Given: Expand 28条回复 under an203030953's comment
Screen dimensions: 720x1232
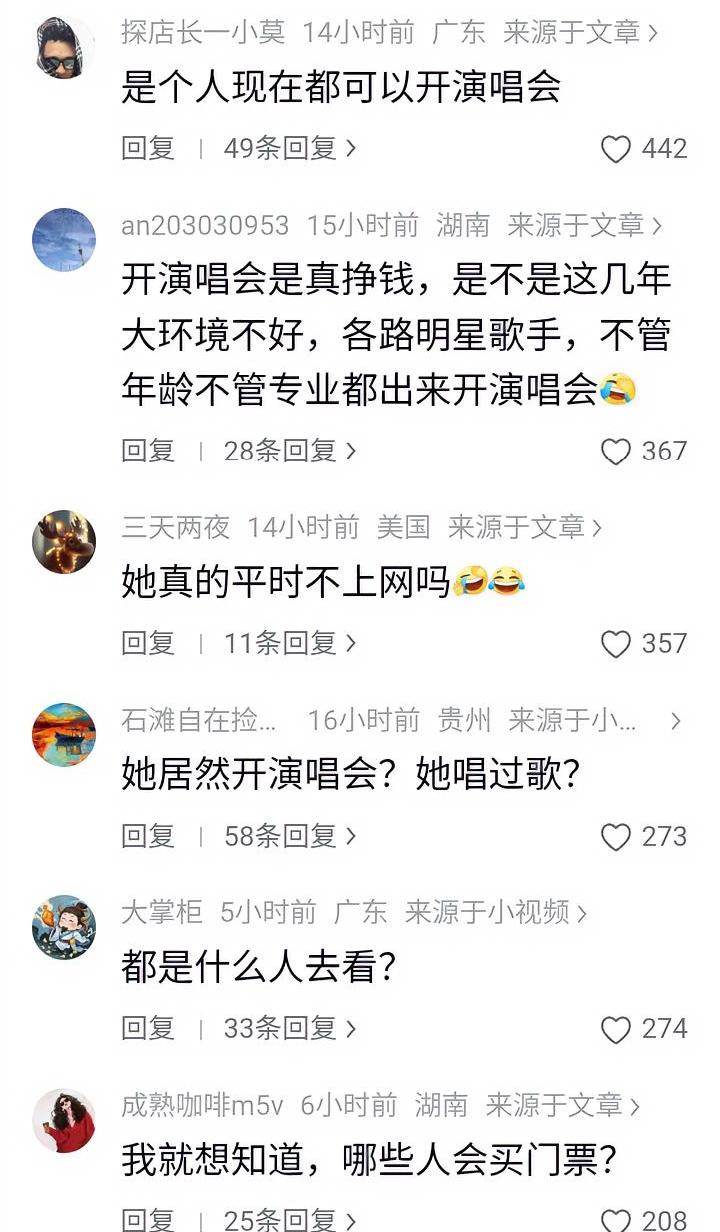Looking at the screenshot, I should (286, 452).
